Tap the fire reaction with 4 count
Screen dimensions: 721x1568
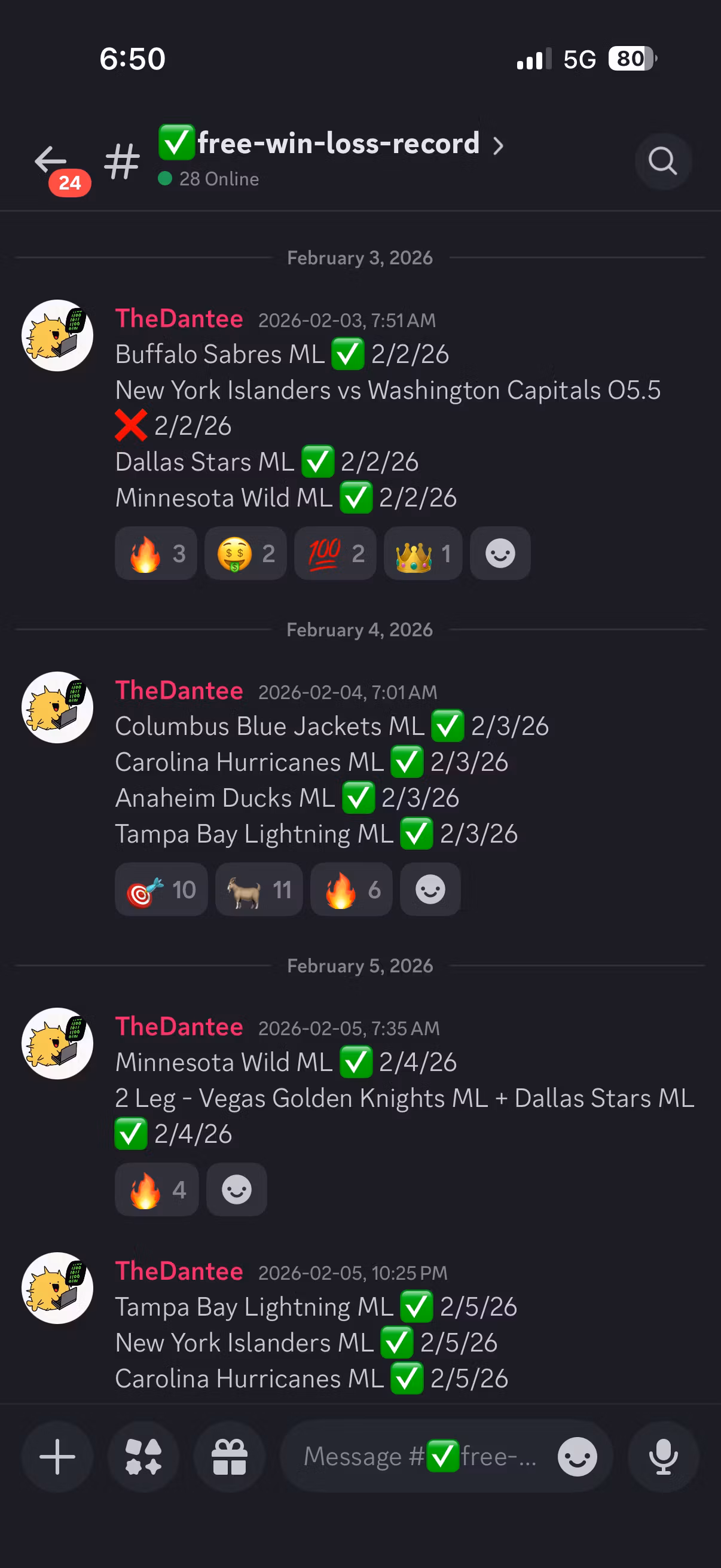tap(157, 1189)
